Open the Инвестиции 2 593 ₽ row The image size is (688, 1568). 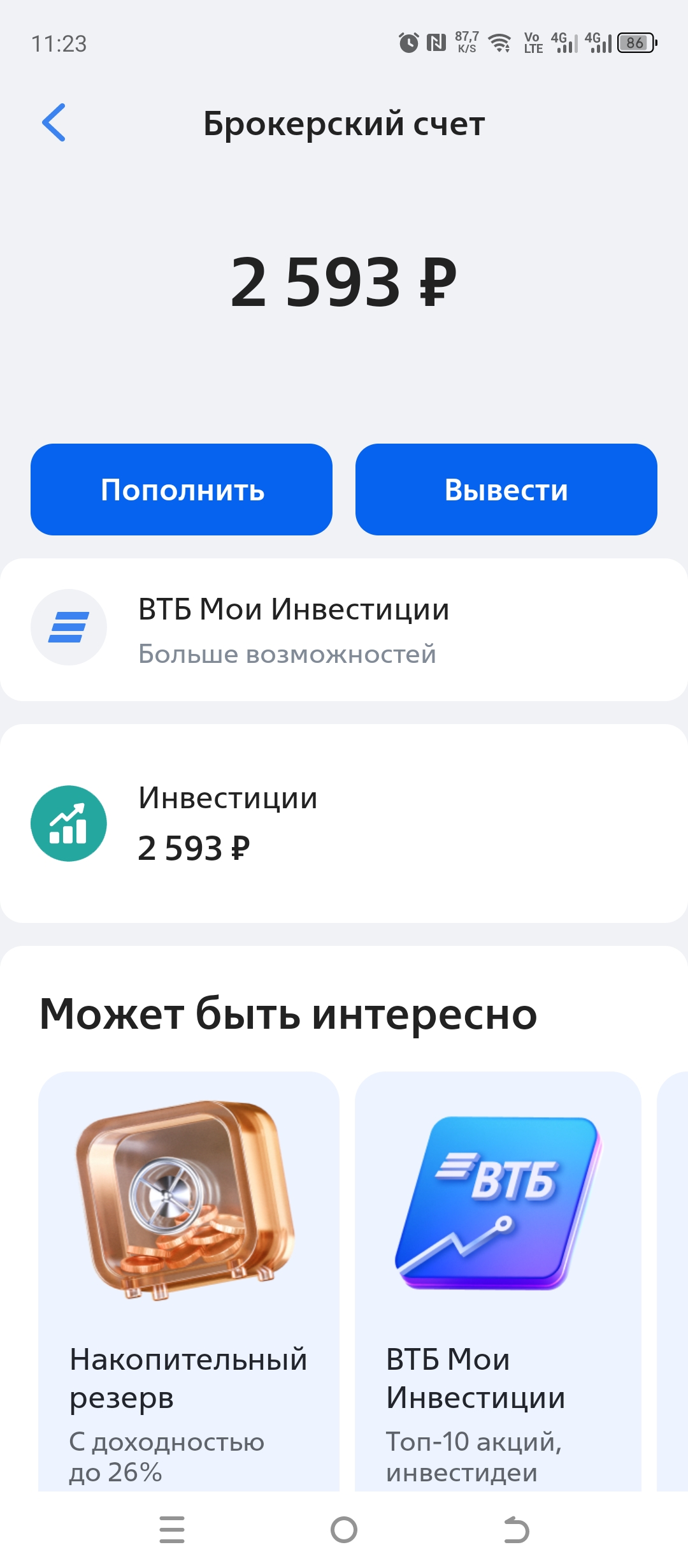click(344, 823)
